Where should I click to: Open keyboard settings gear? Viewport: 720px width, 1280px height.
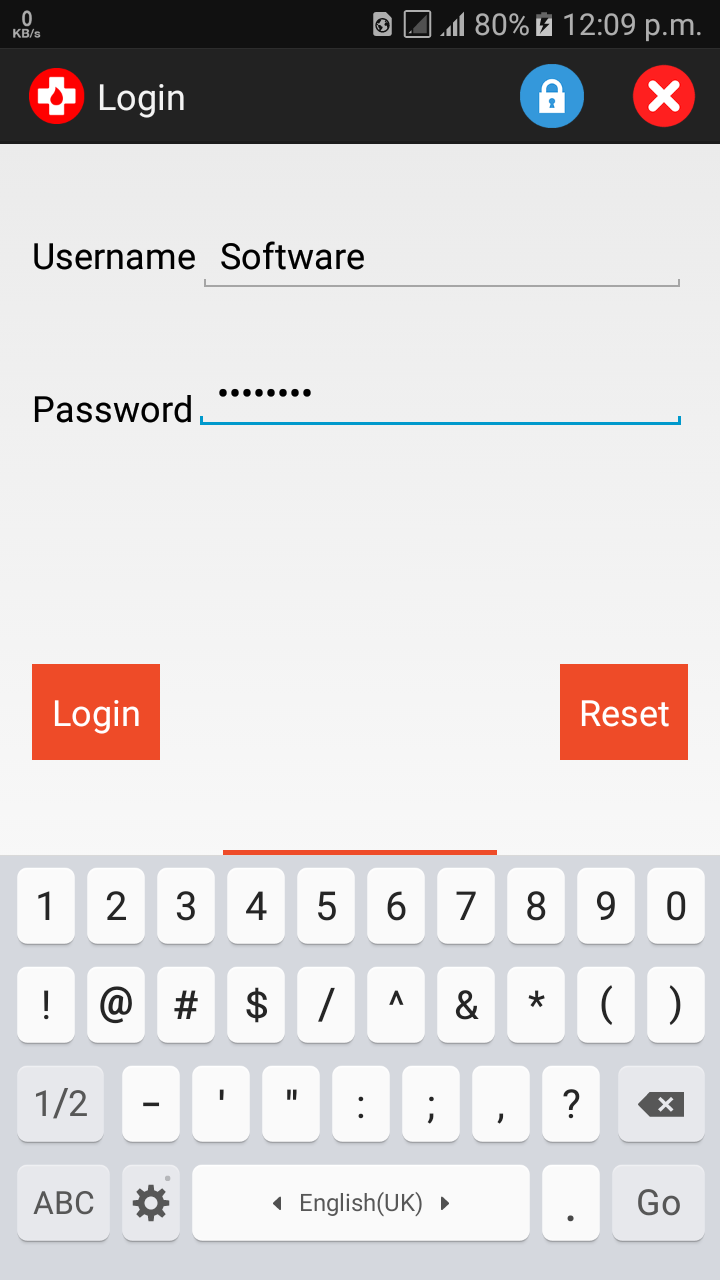[151, 1202]
